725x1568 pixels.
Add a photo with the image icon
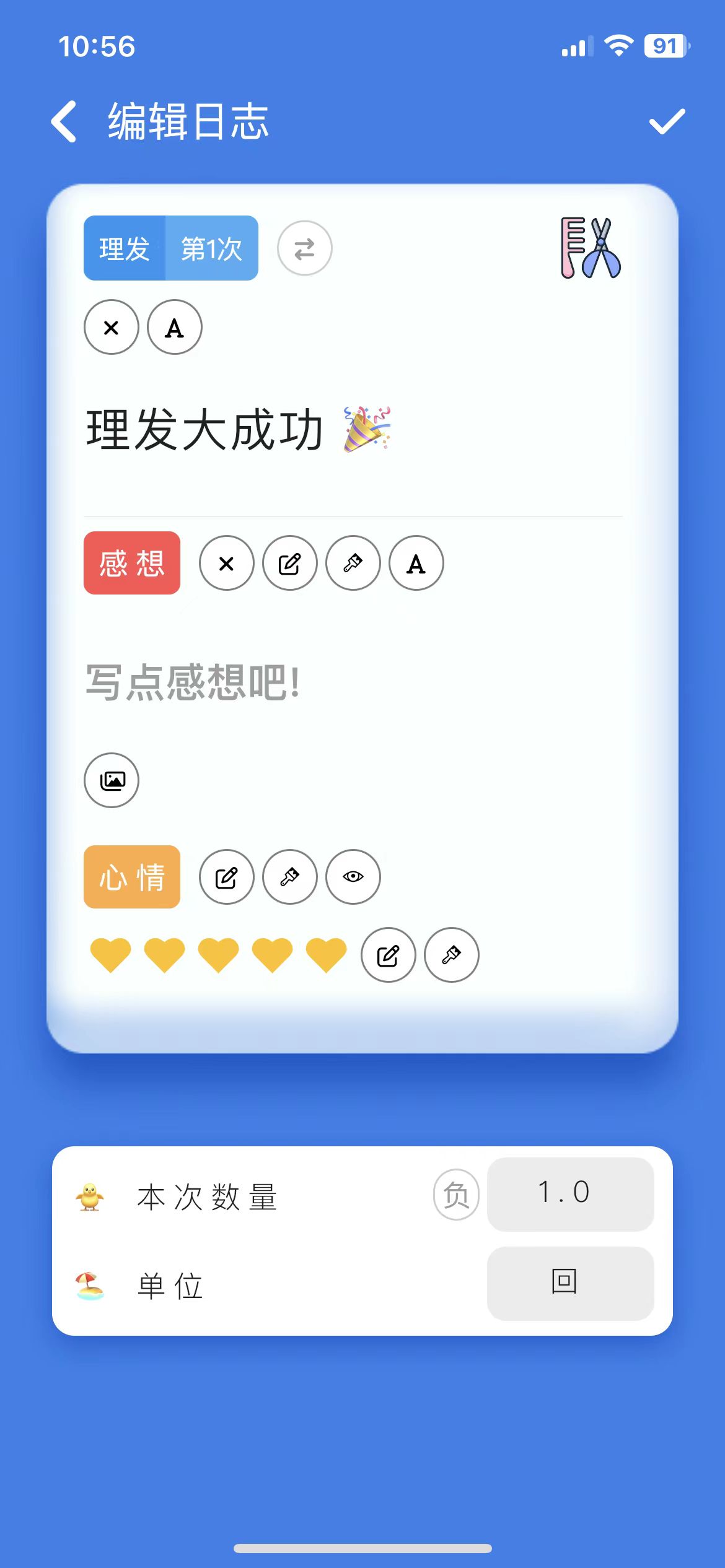tap(112, 780)
